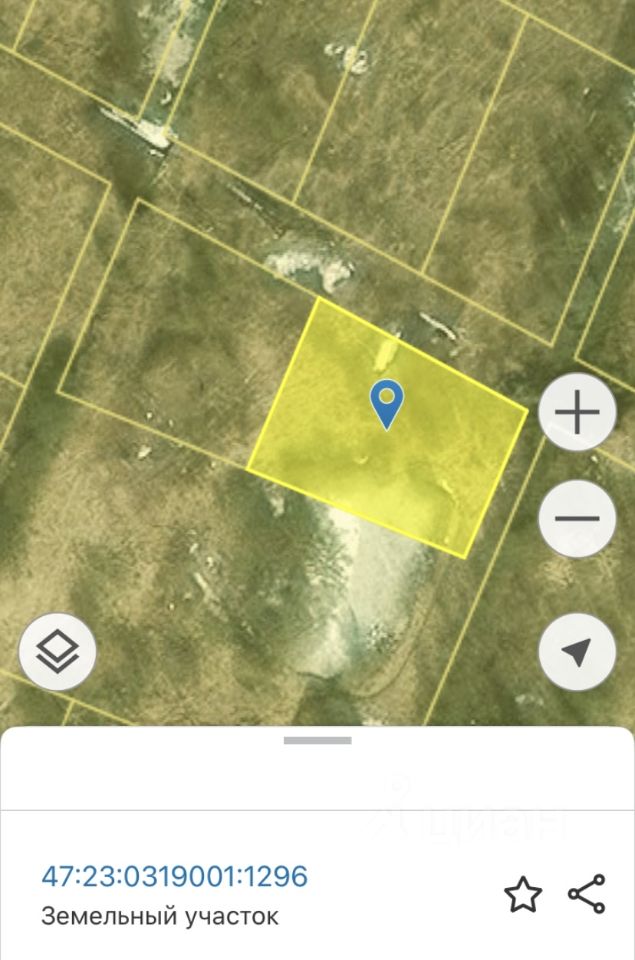Image resolution: width=635 pixels, height=960 pixels.
Task: Tap the blue pin on the plot
Action: point(386,403)
